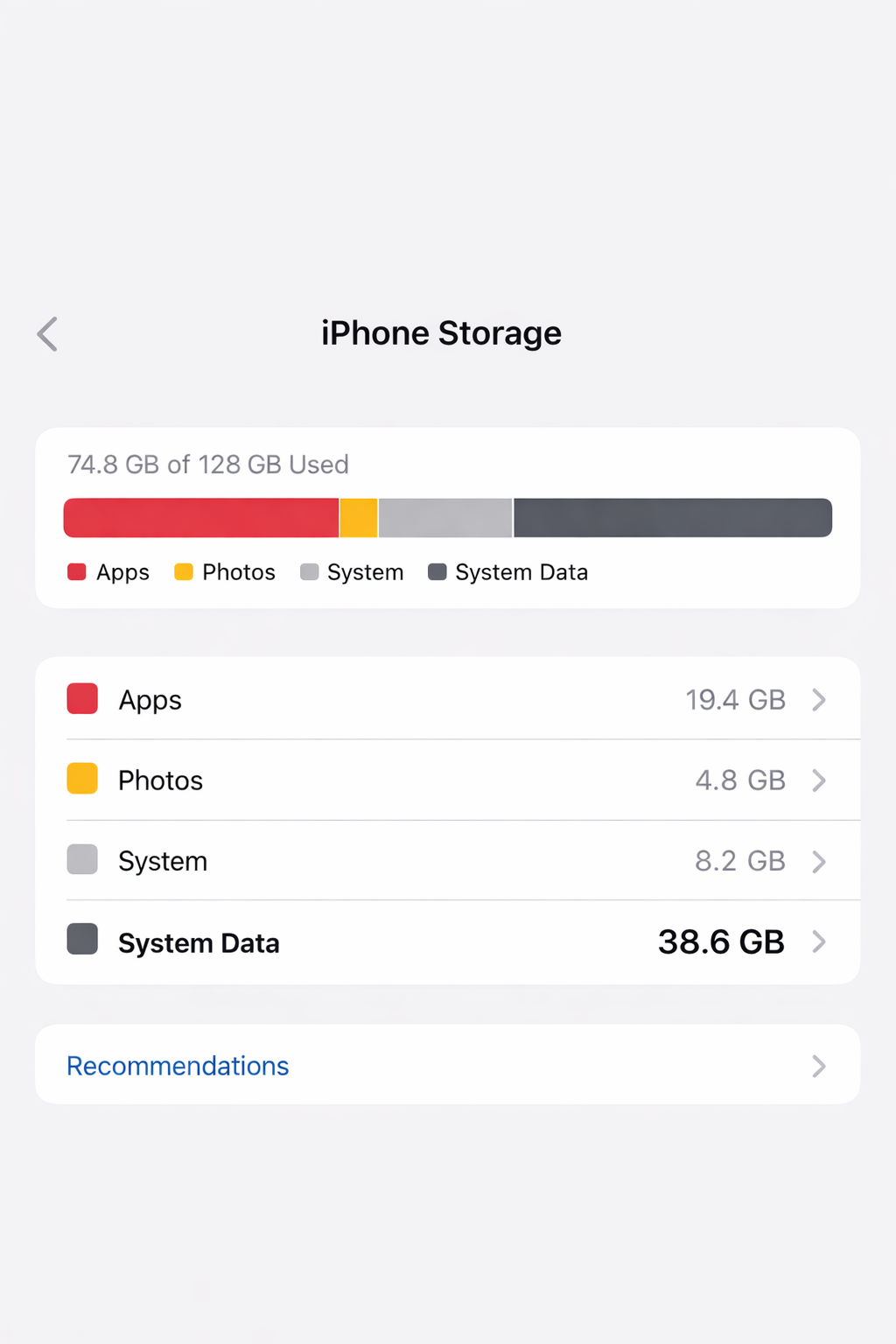Tap the iPhone Storage title

click(x=441, y=332)
